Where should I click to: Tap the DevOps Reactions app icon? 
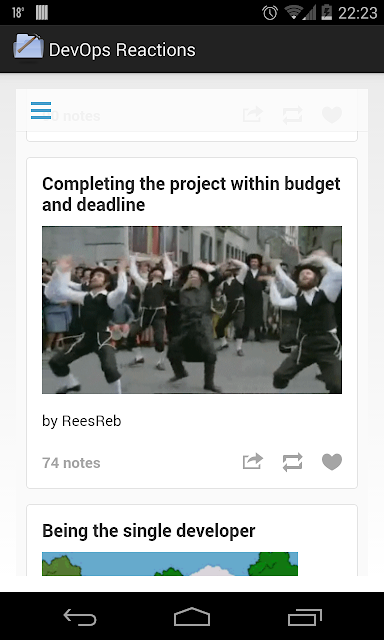click(x=28, y=47)
